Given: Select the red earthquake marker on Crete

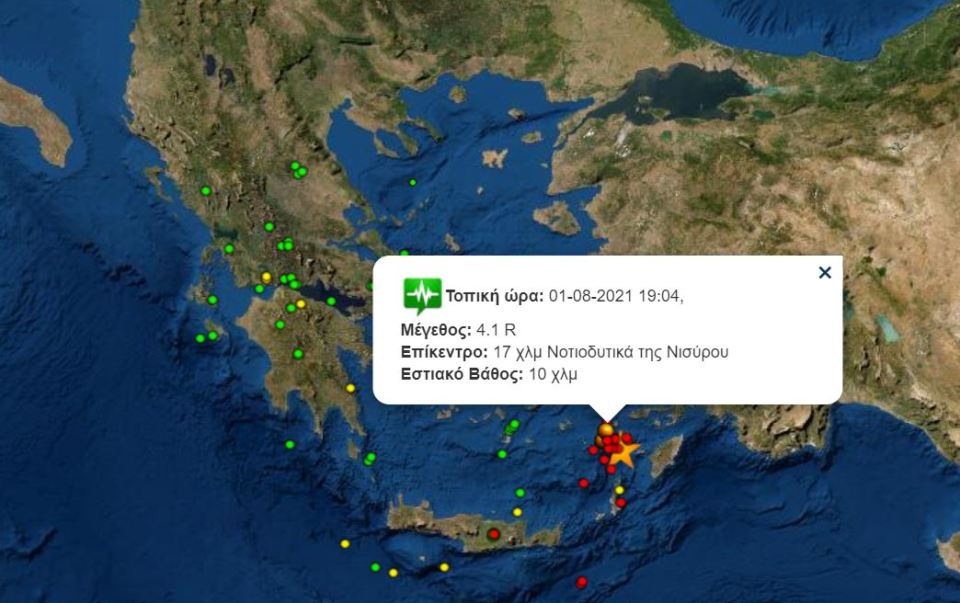Looking at the screenshot, I should (x=493, y=535).
